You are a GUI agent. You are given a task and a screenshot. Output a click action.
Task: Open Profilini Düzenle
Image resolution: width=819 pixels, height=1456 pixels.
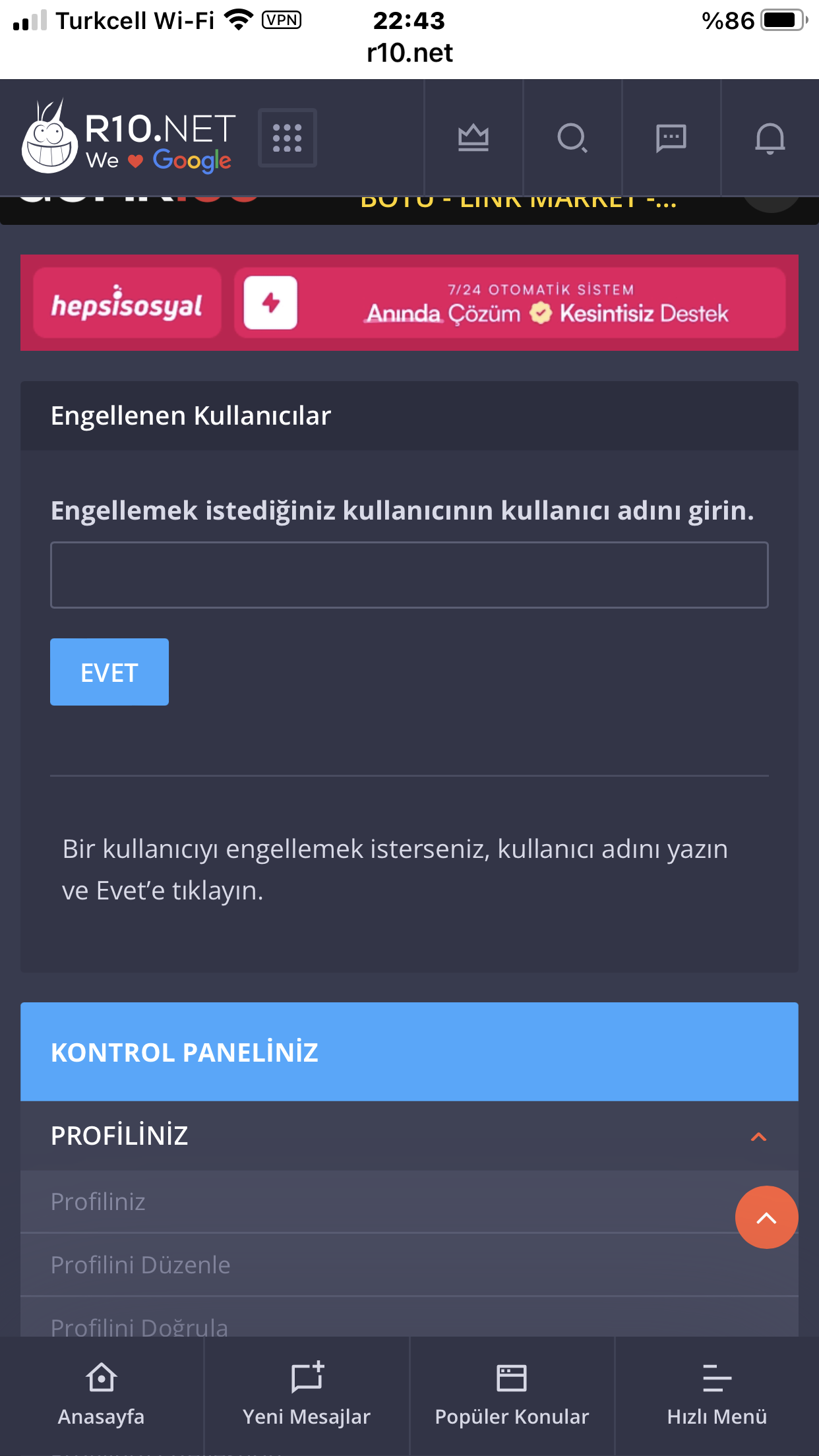click(409, 1265)
